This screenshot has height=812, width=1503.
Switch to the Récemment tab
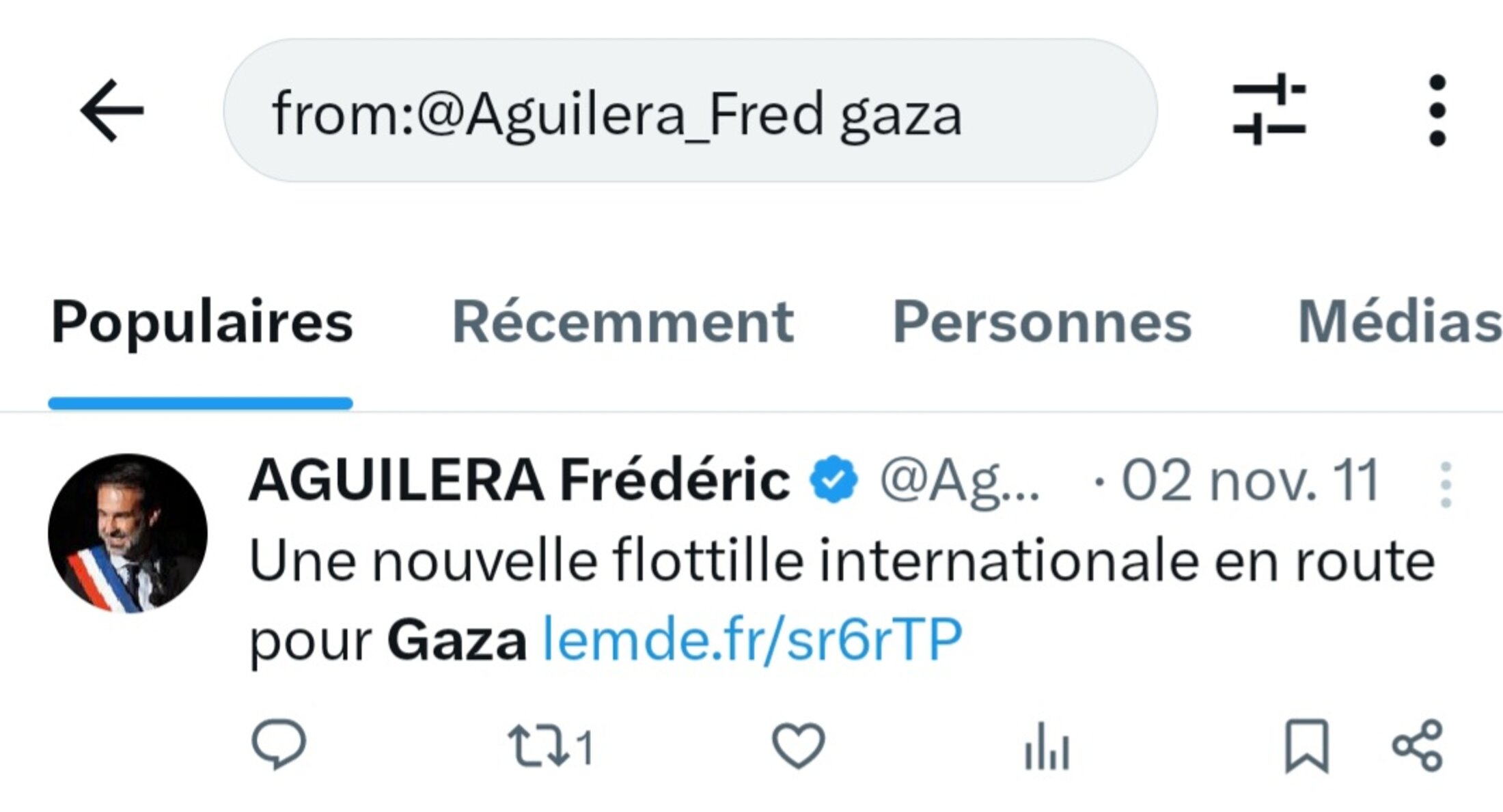click(622, 322)
